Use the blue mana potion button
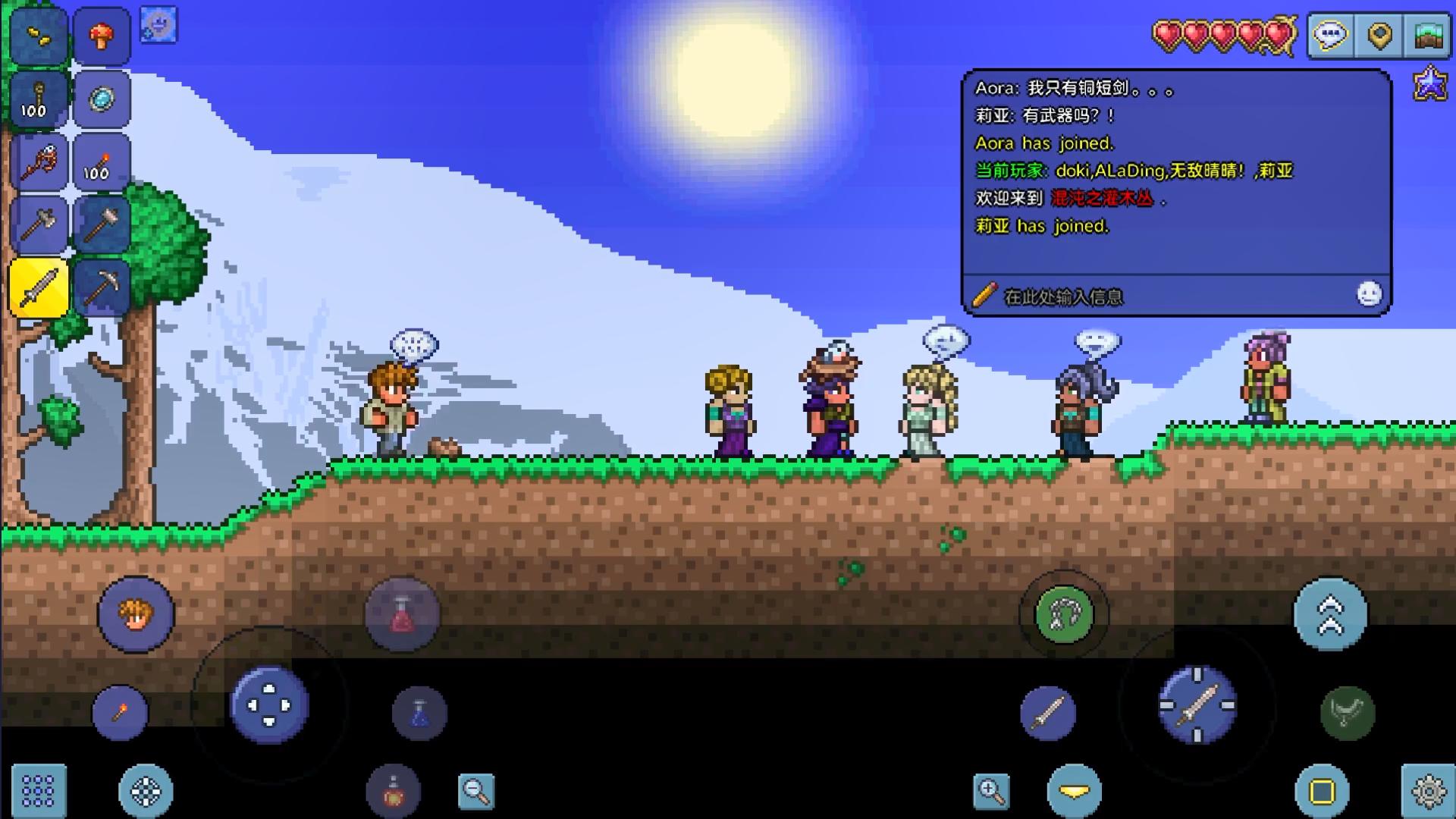1456x819 pixels. coord(419,713)
